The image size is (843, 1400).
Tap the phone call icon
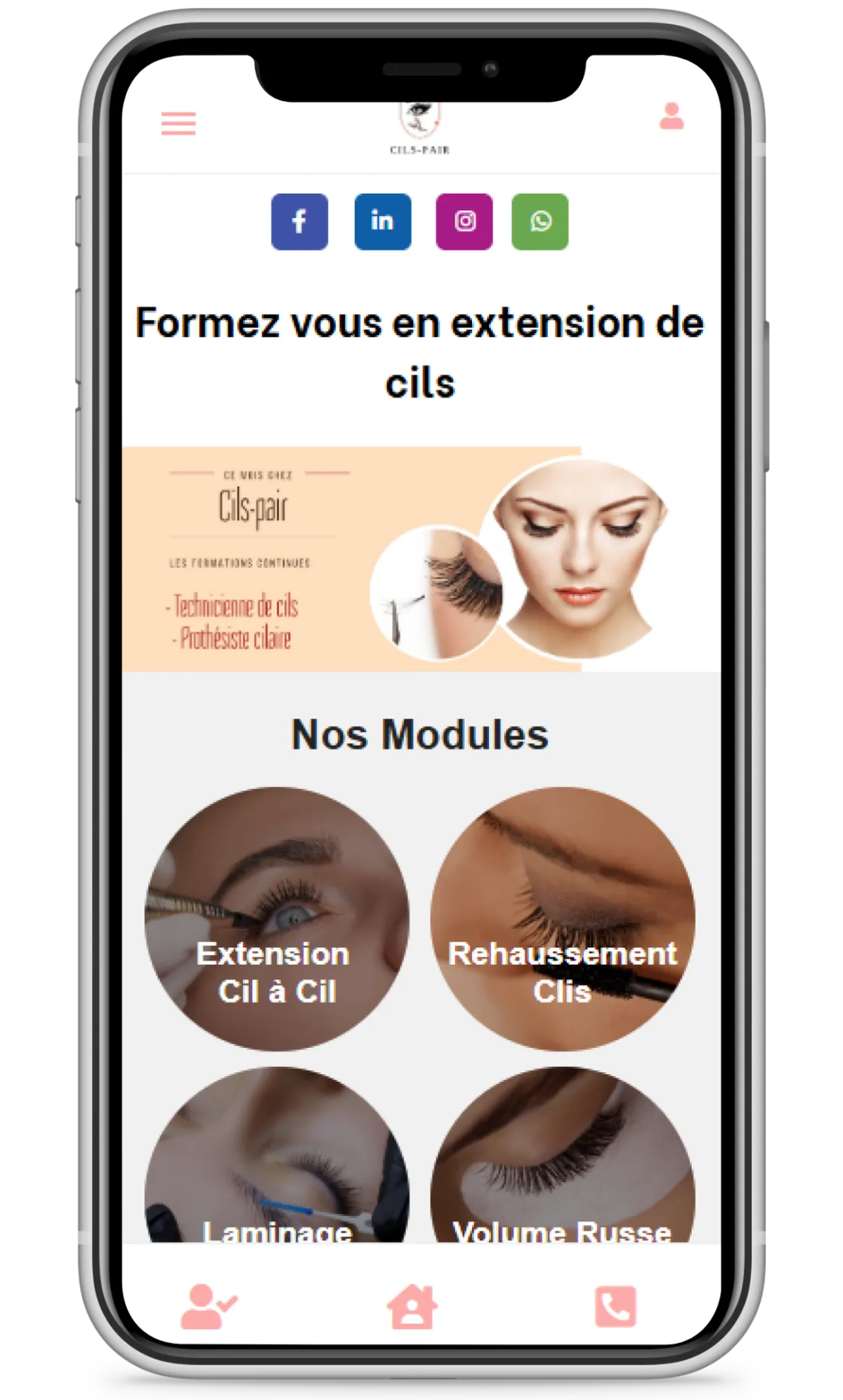(615, 1307)
